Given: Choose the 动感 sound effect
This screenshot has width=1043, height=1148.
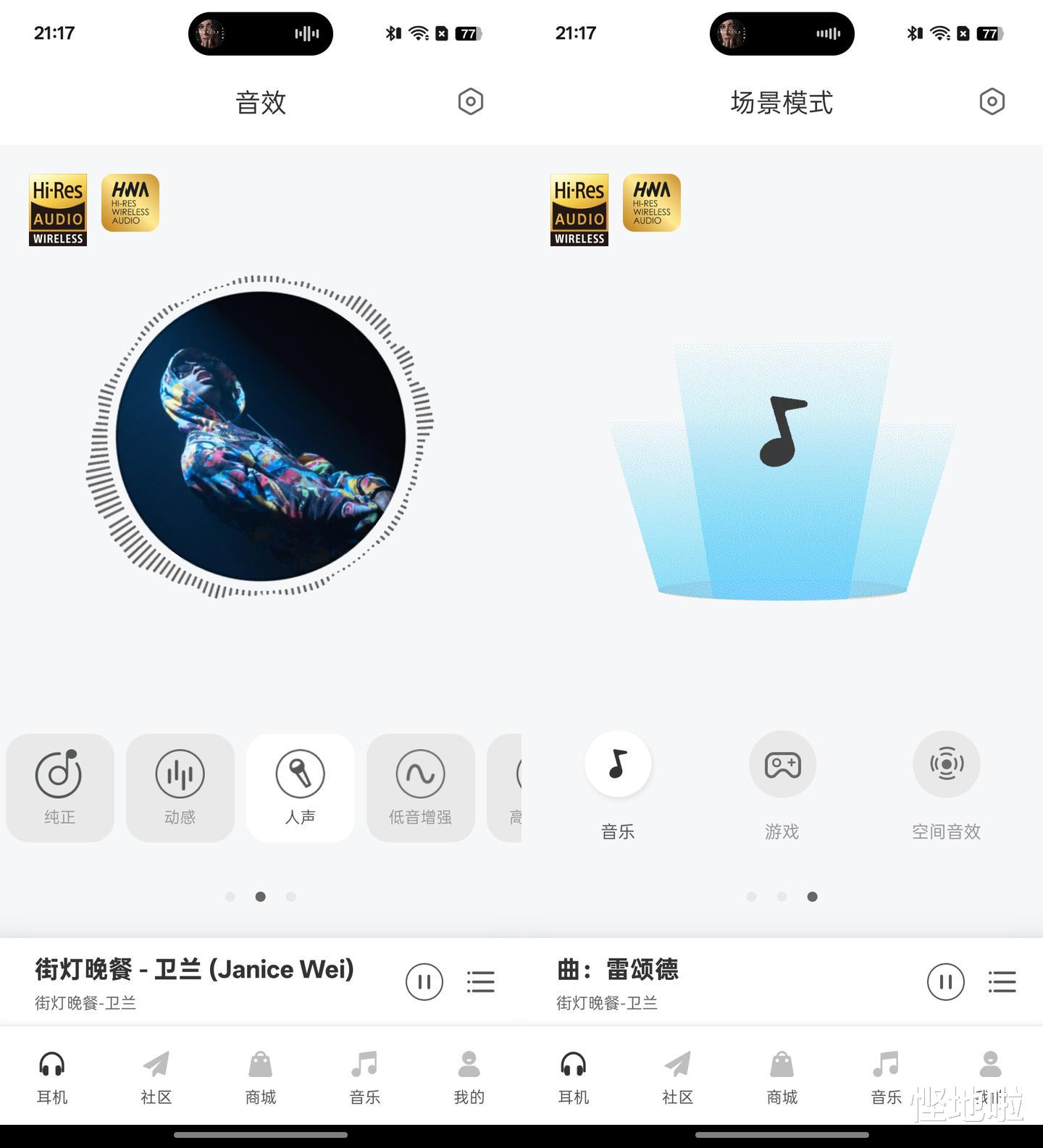Looking at the screenshot, I should click(180, 788).
